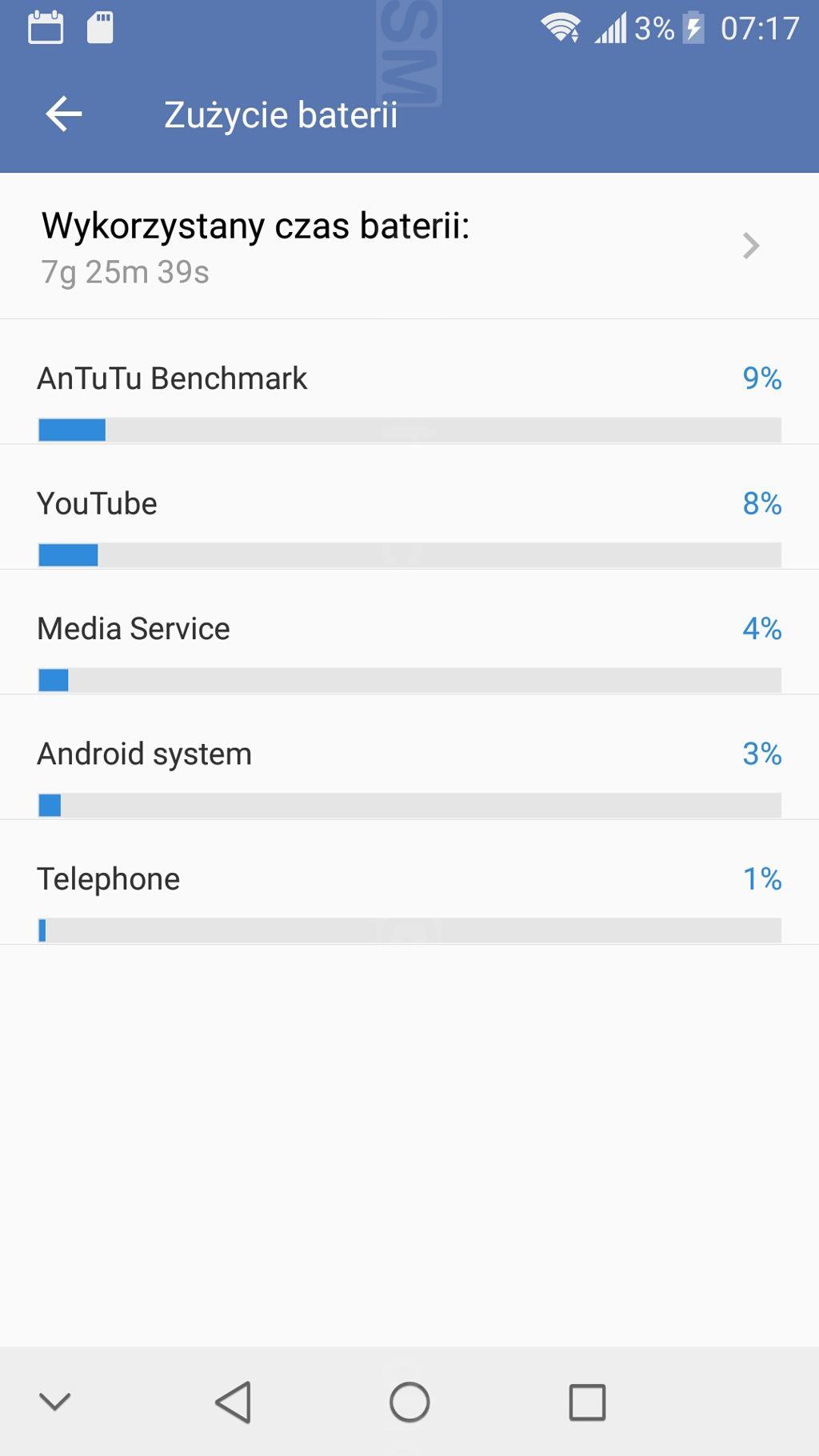View Media Service battery usage
This screenshot has height=1456, width=819.
point(409,632)
